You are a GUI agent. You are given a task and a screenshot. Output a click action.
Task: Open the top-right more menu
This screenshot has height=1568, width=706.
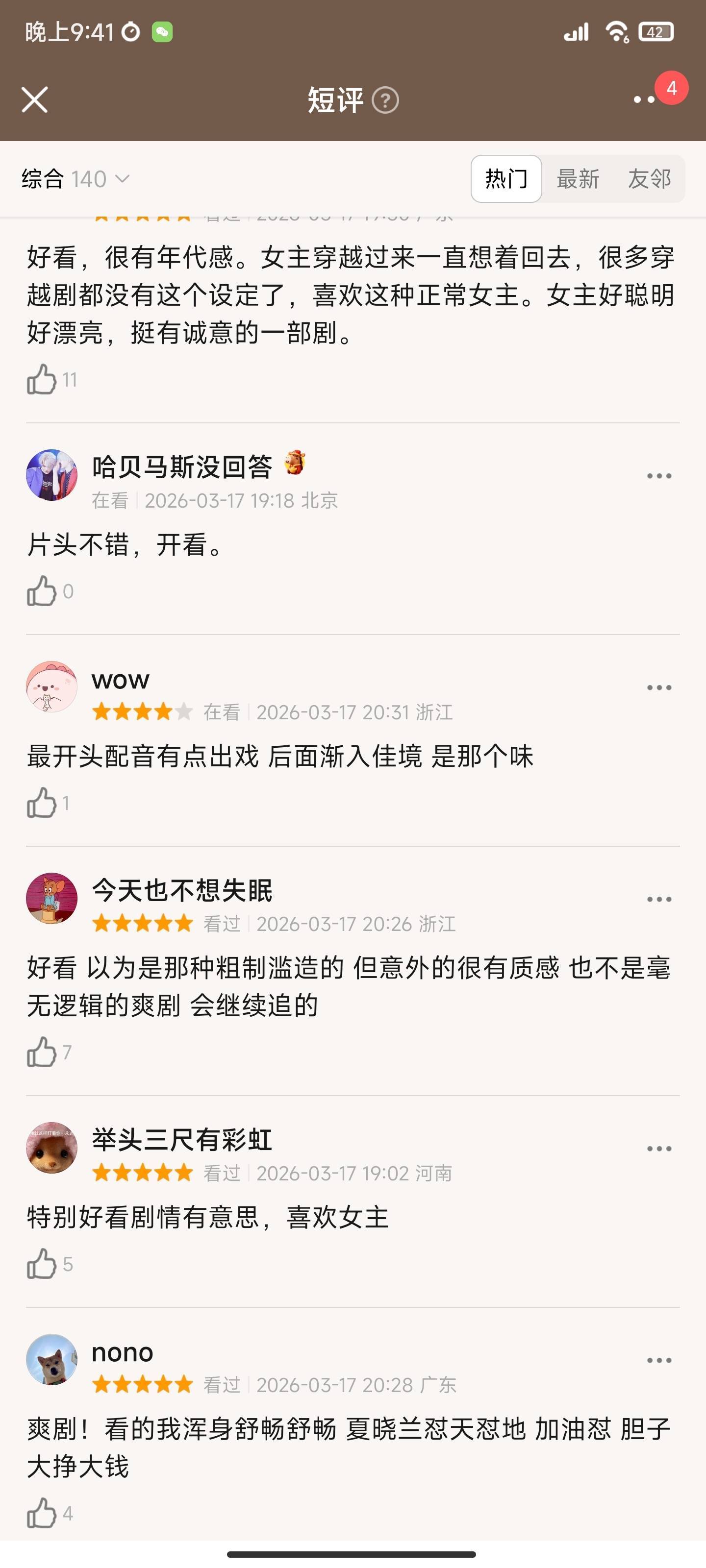click(x=645, y=100)
